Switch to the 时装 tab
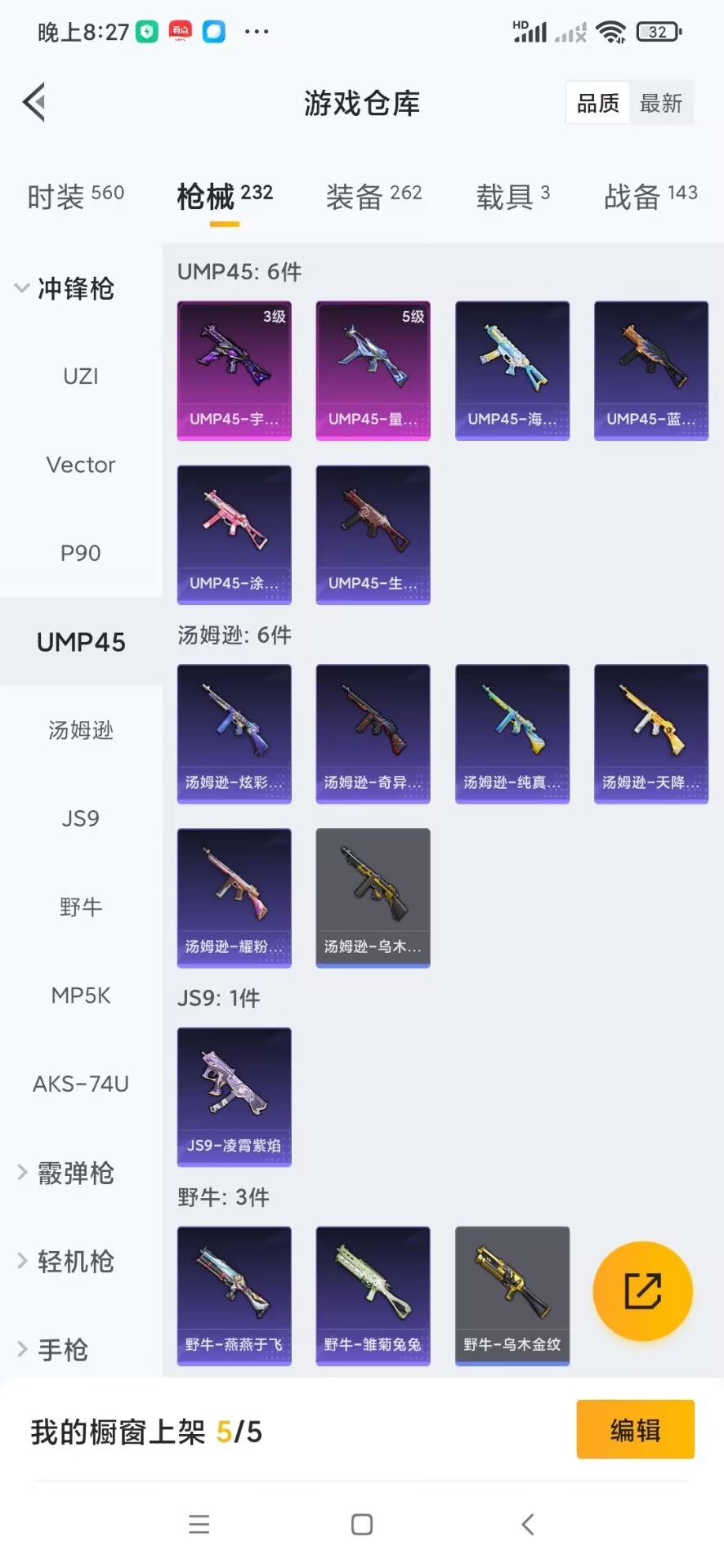The image size is (724, 1568). point(75,196)
